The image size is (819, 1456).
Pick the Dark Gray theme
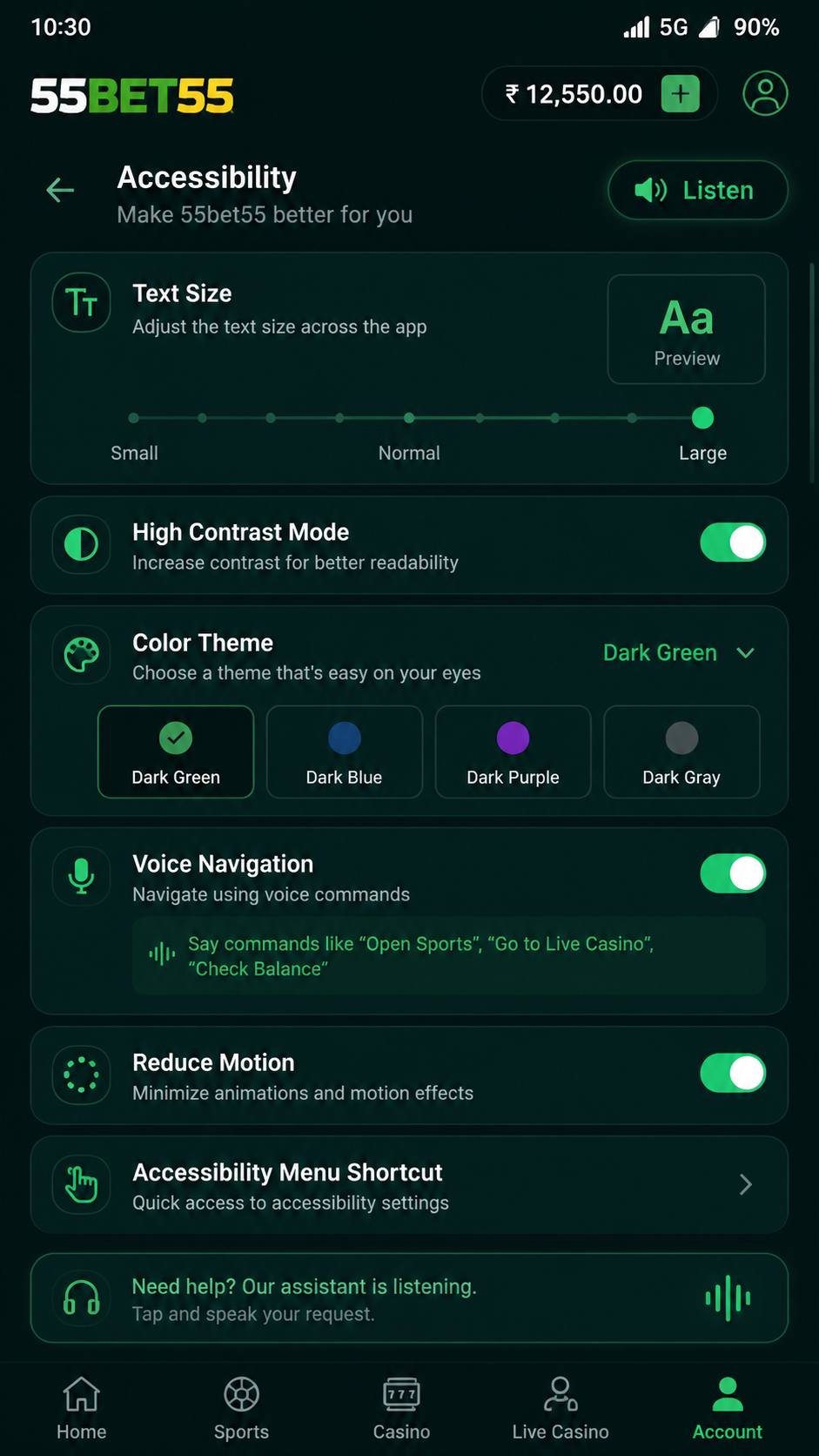(681, 752)
